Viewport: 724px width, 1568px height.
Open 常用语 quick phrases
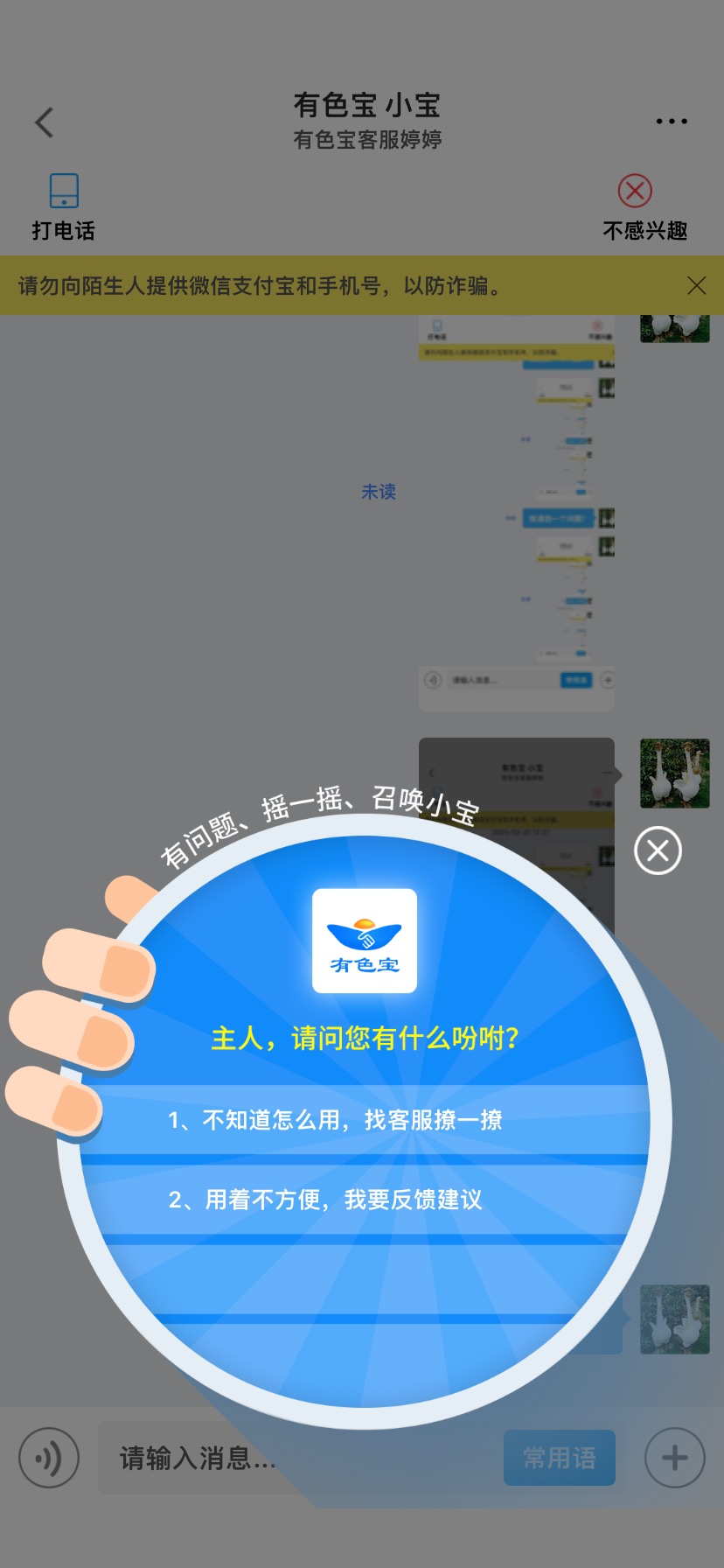[x=560, y=1458]
